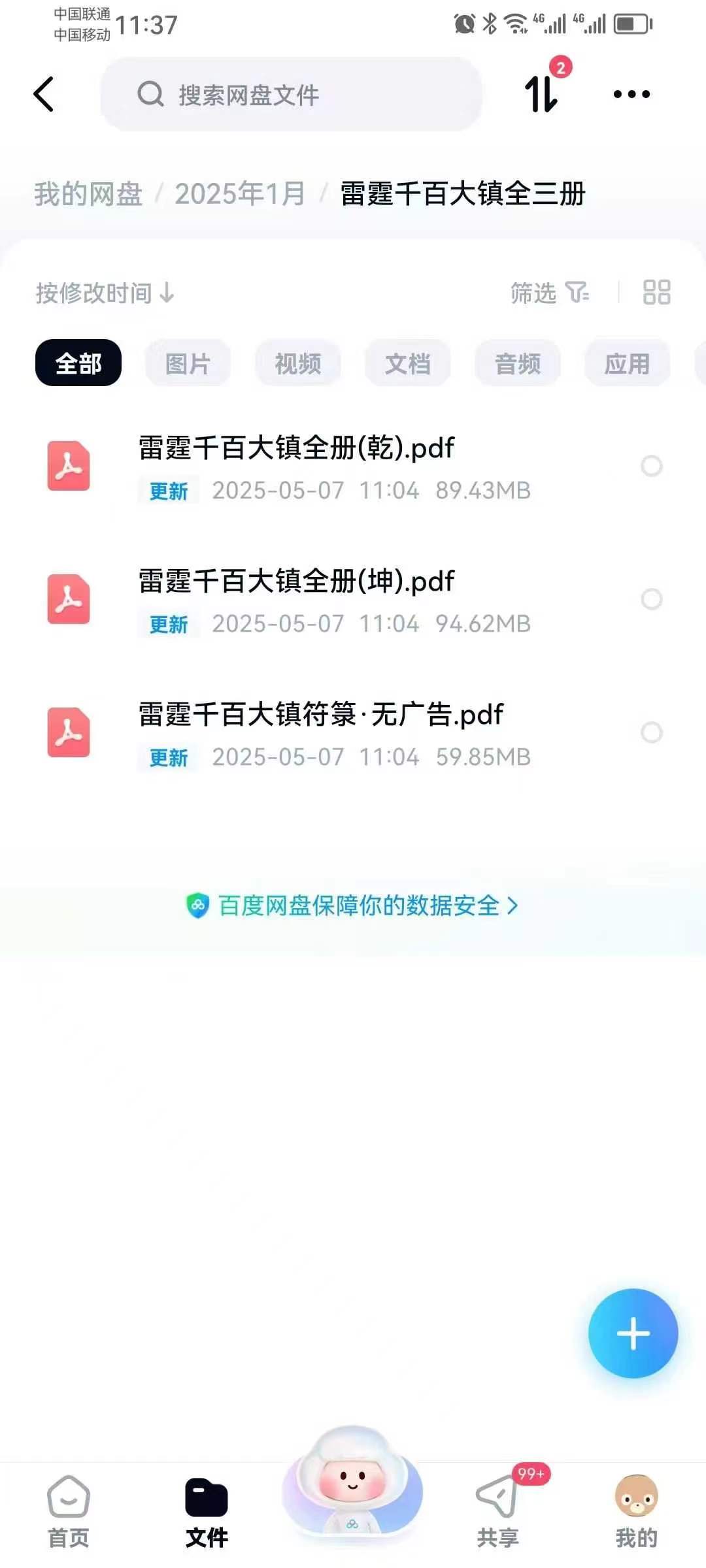The height and width of the screenshot is (1568, 706).
Task: Change the 按修改时间 sort order
Action: pos(105,293)
